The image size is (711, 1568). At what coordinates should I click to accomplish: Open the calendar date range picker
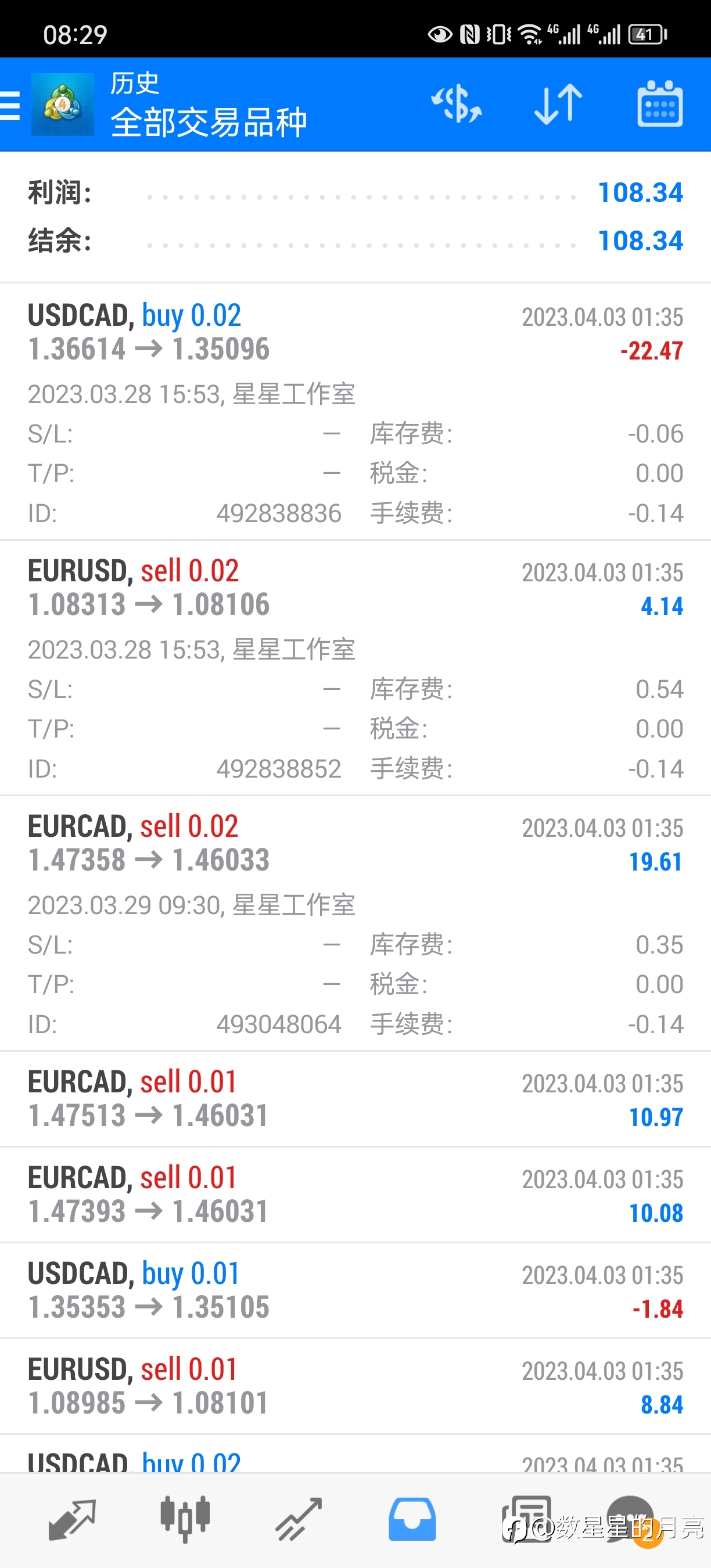[660, 104]
